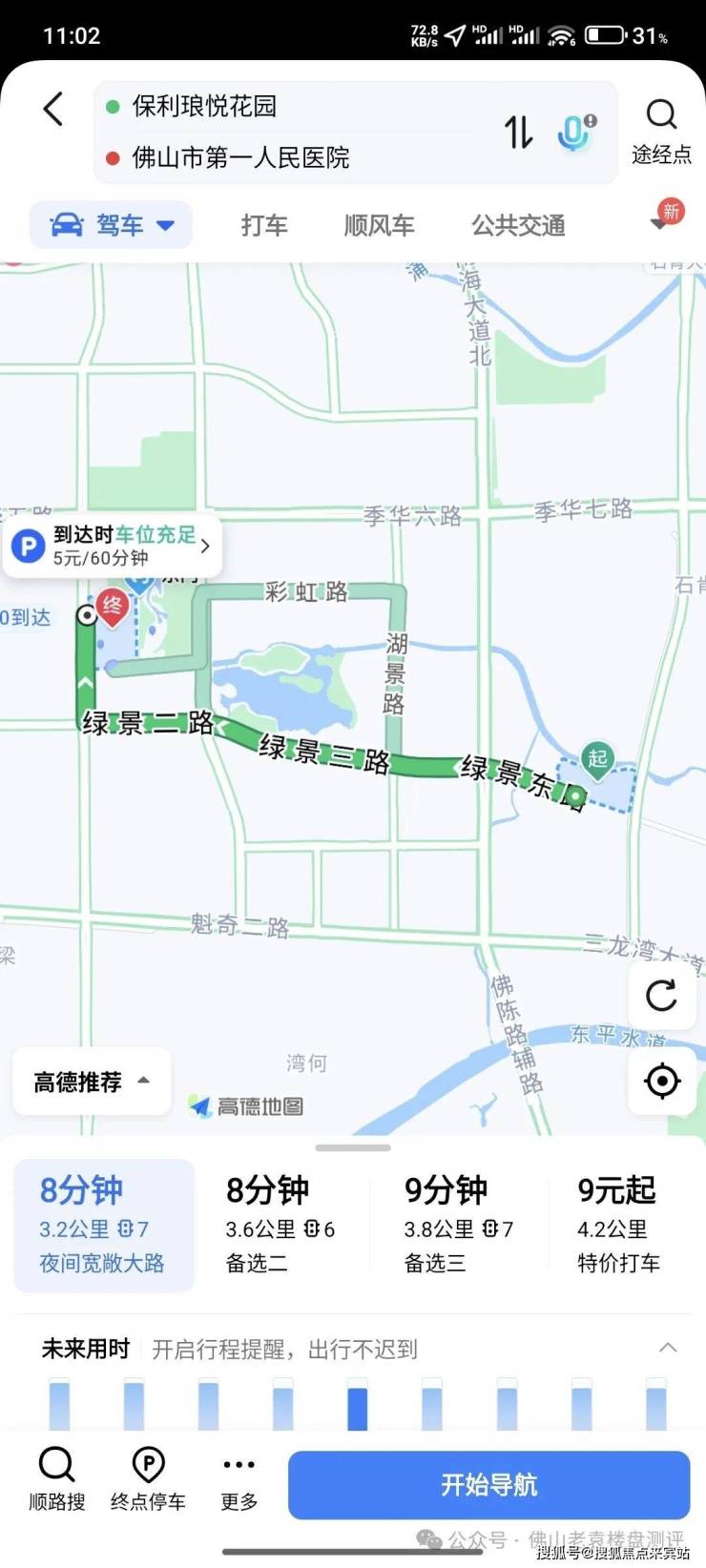Center the map on my location

coord(661,1081)
